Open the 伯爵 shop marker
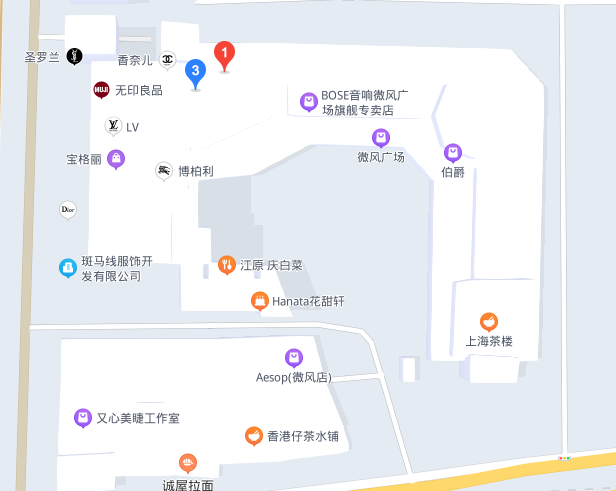 click(453, 153)
